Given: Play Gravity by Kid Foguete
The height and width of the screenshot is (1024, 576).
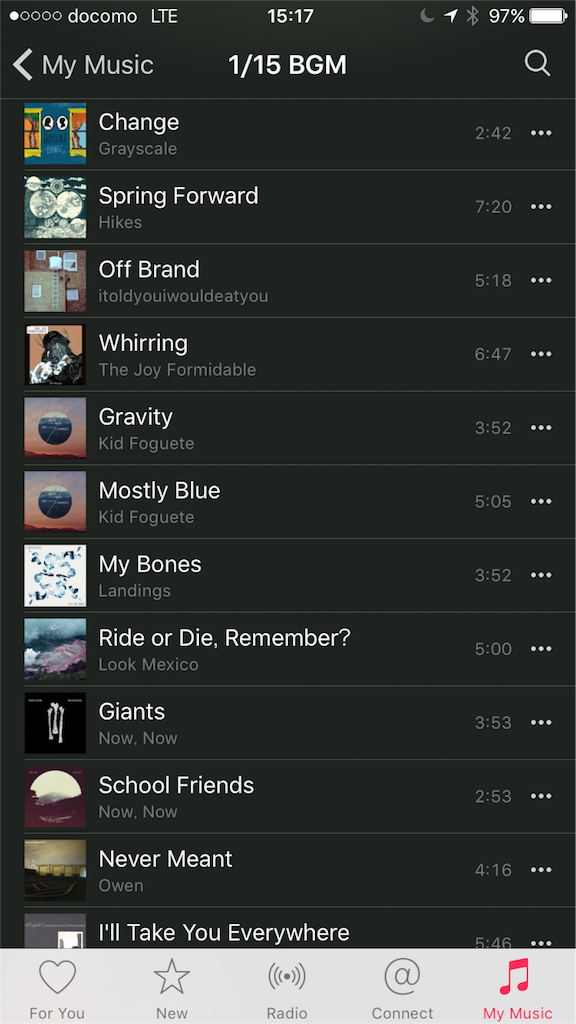Looking at the screenshot, I should (288, 428).
